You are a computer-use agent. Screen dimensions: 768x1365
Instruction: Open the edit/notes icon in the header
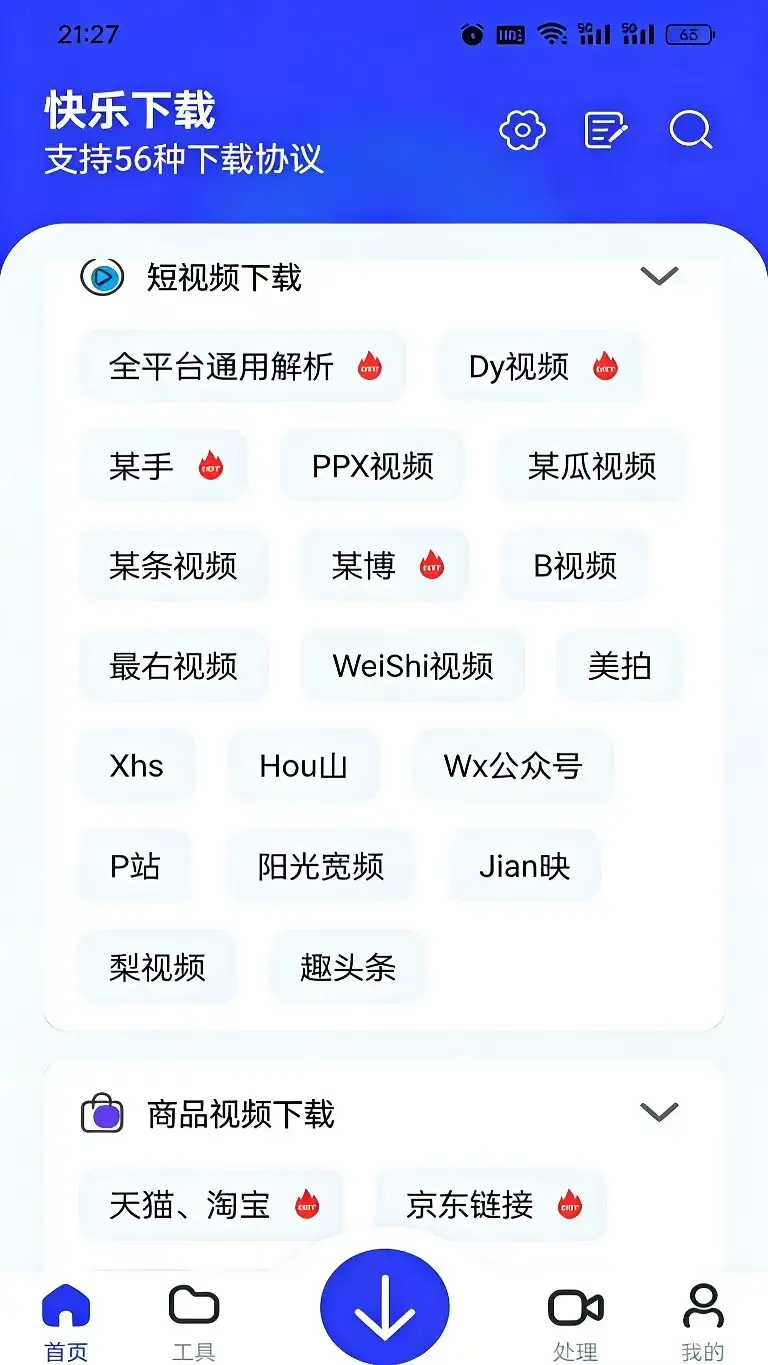pos(605,131)
